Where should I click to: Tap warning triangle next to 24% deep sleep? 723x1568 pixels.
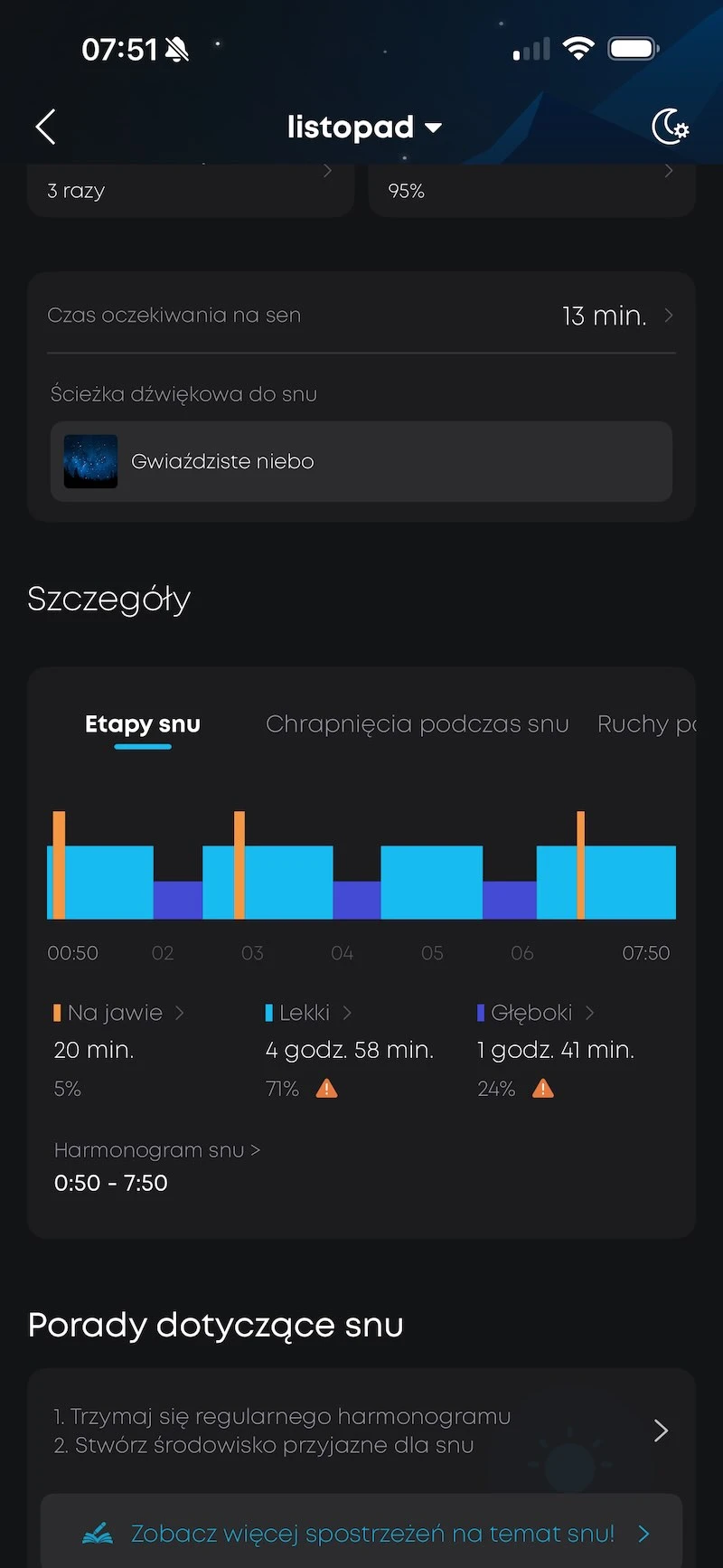click(541, 1089)
